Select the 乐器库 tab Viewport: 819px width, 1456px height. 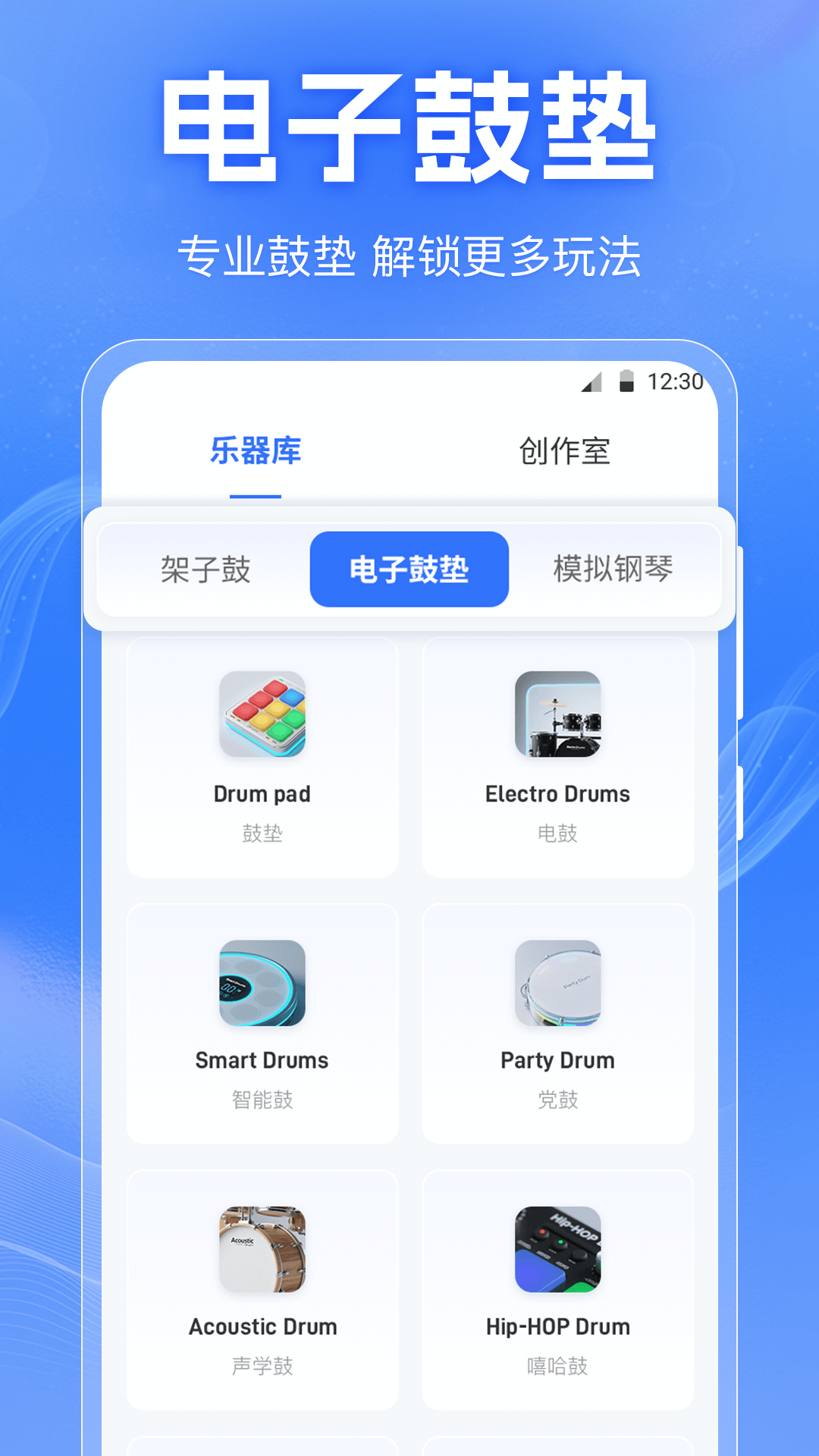point(256,449)
